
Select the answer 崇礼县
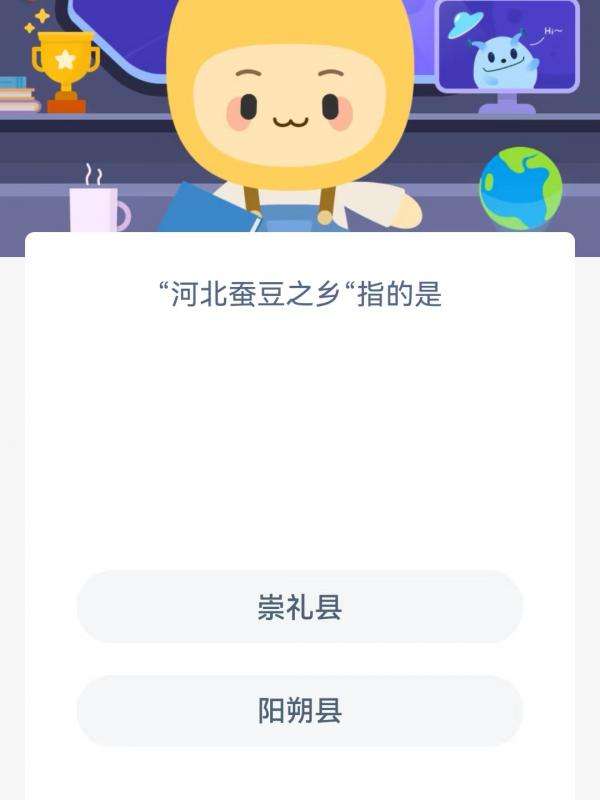coord(300,607)
